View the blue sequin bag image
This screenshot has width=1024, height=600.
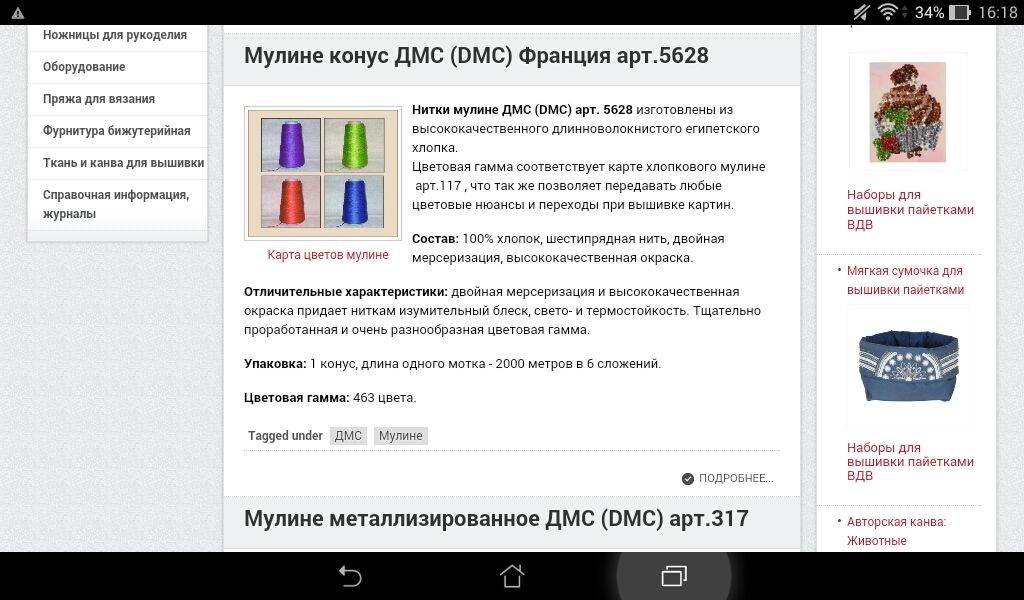pos(908,366)
